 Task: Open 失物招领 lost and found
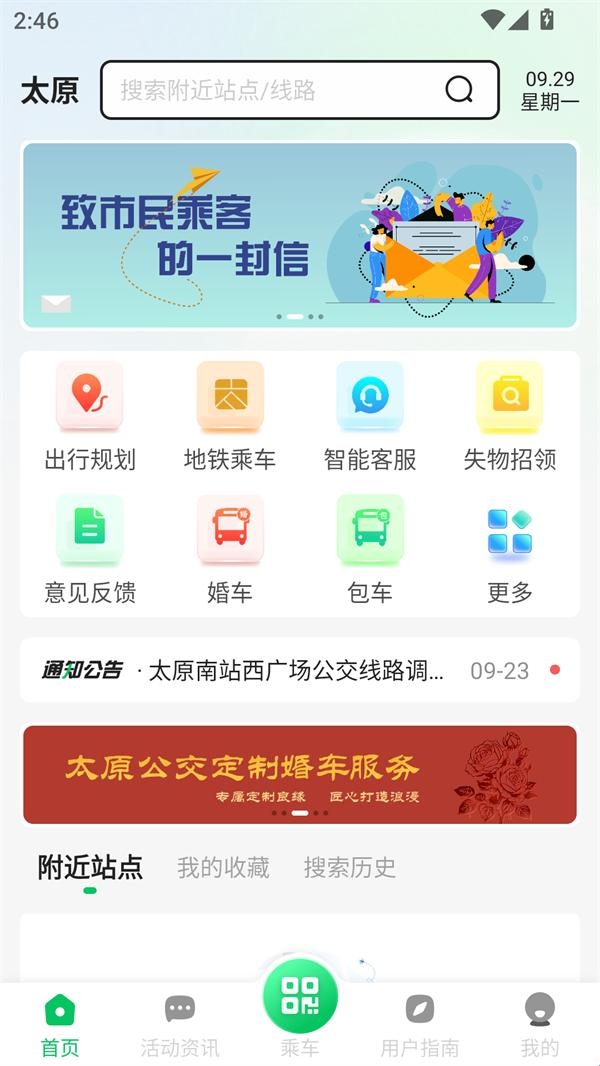510,416
